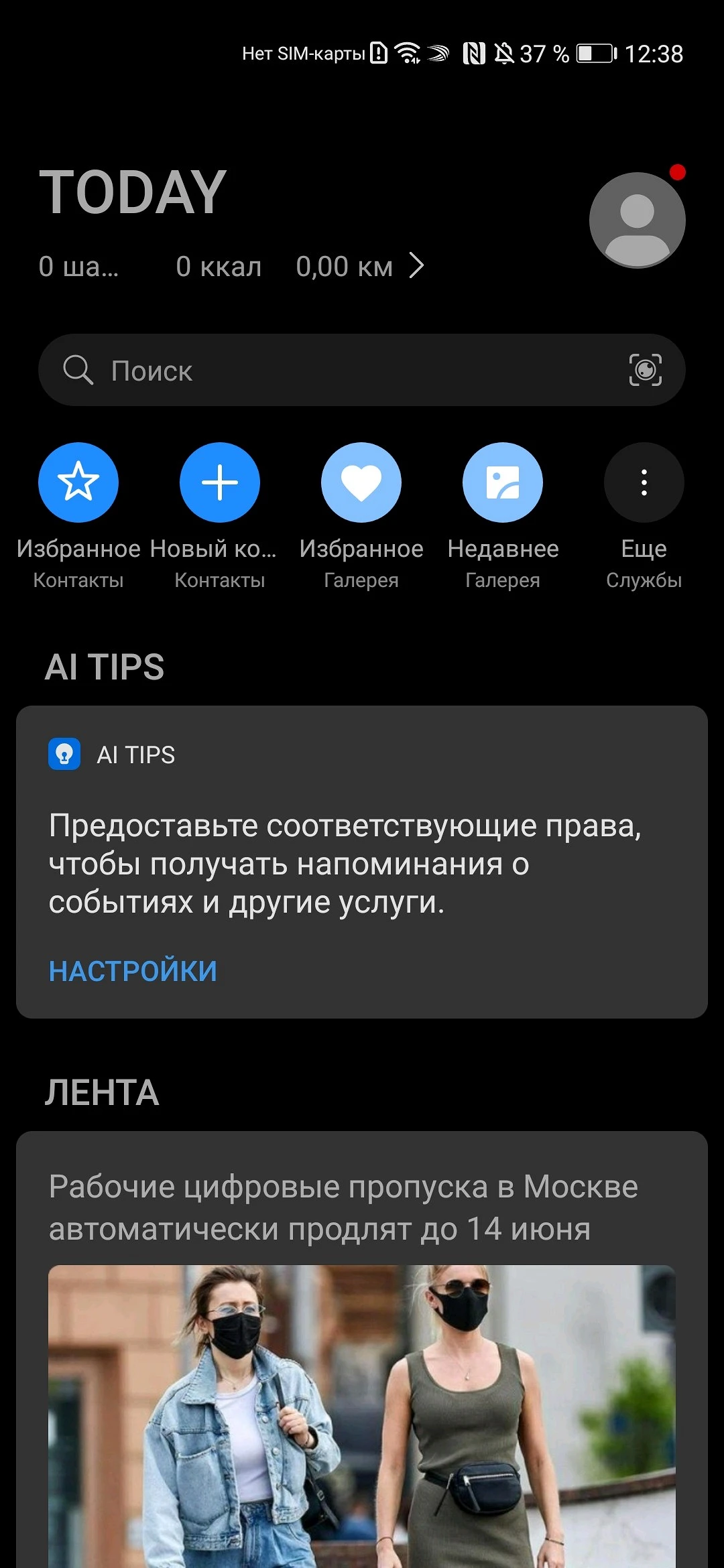Open the news article about Moscow digital passes

pyautogui.click(x=343, y=1207)
